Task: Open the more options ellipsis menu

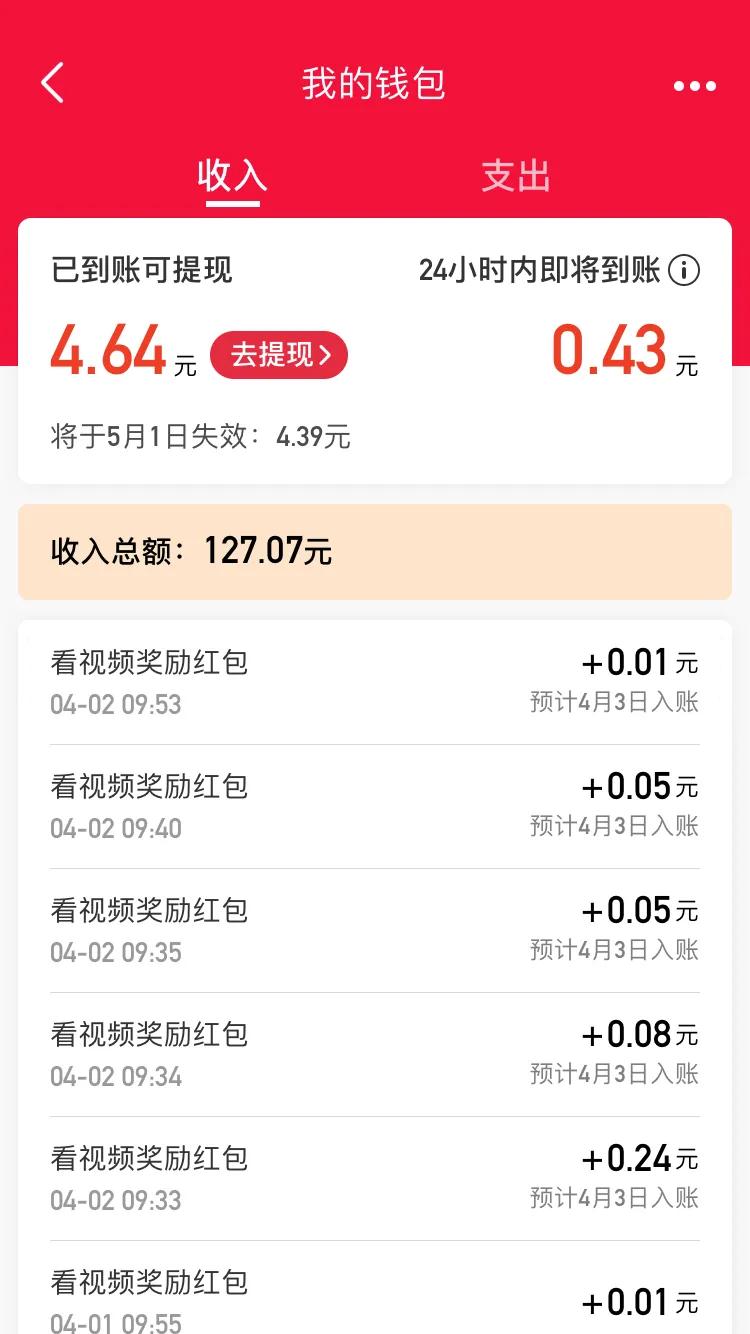Action: 694,86
